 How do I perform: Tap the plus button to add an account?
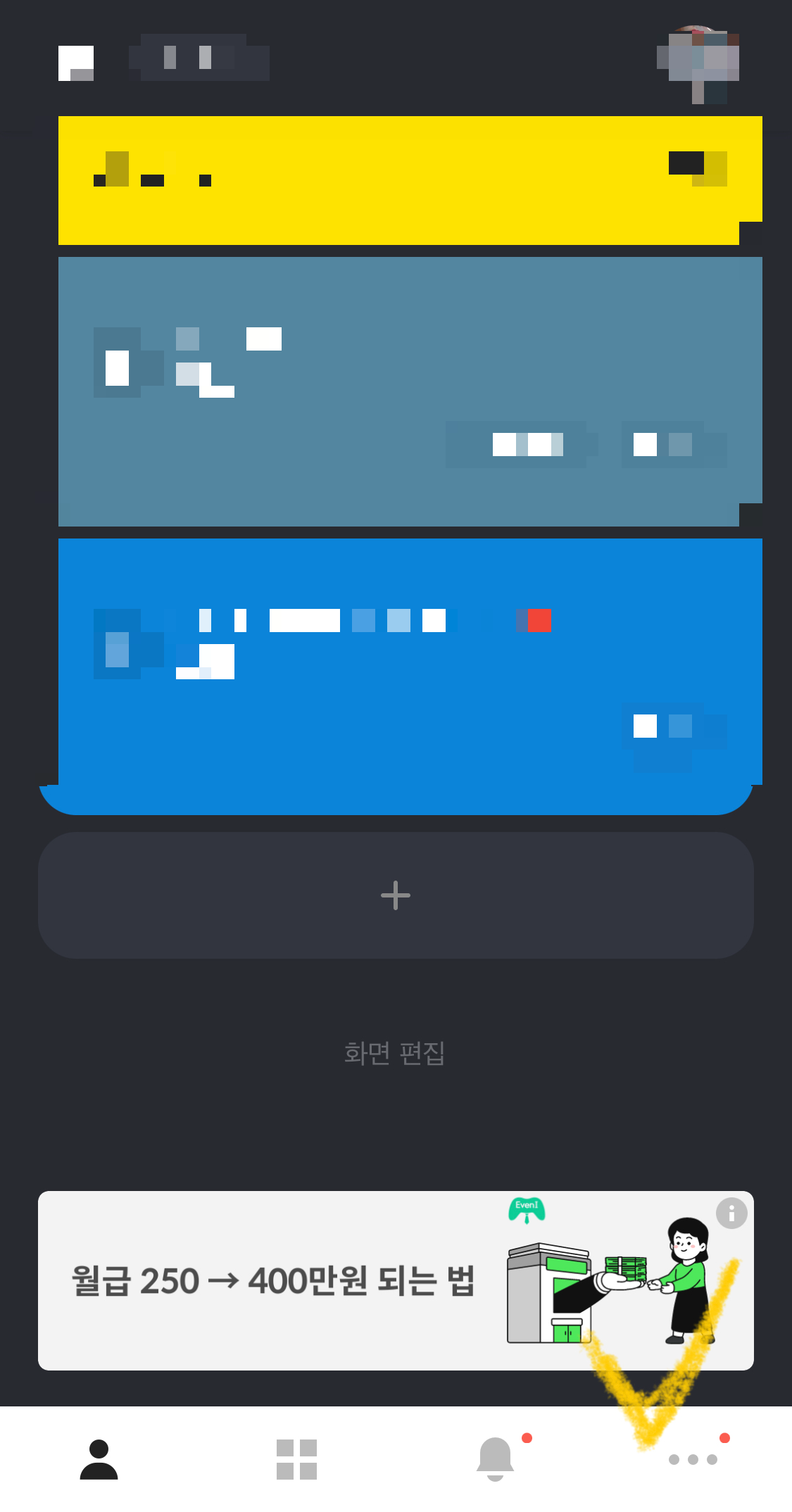396,895
